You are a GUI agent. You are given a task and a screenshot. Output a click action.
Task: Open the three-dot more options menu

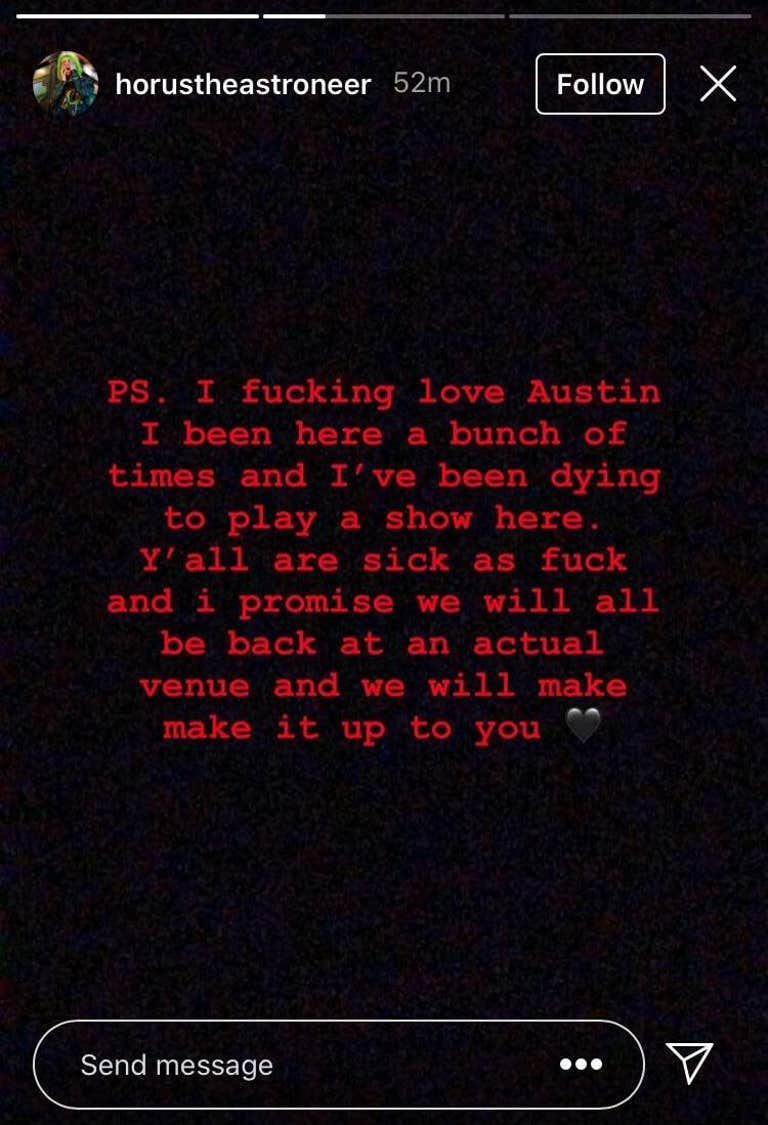[581, 1065]
